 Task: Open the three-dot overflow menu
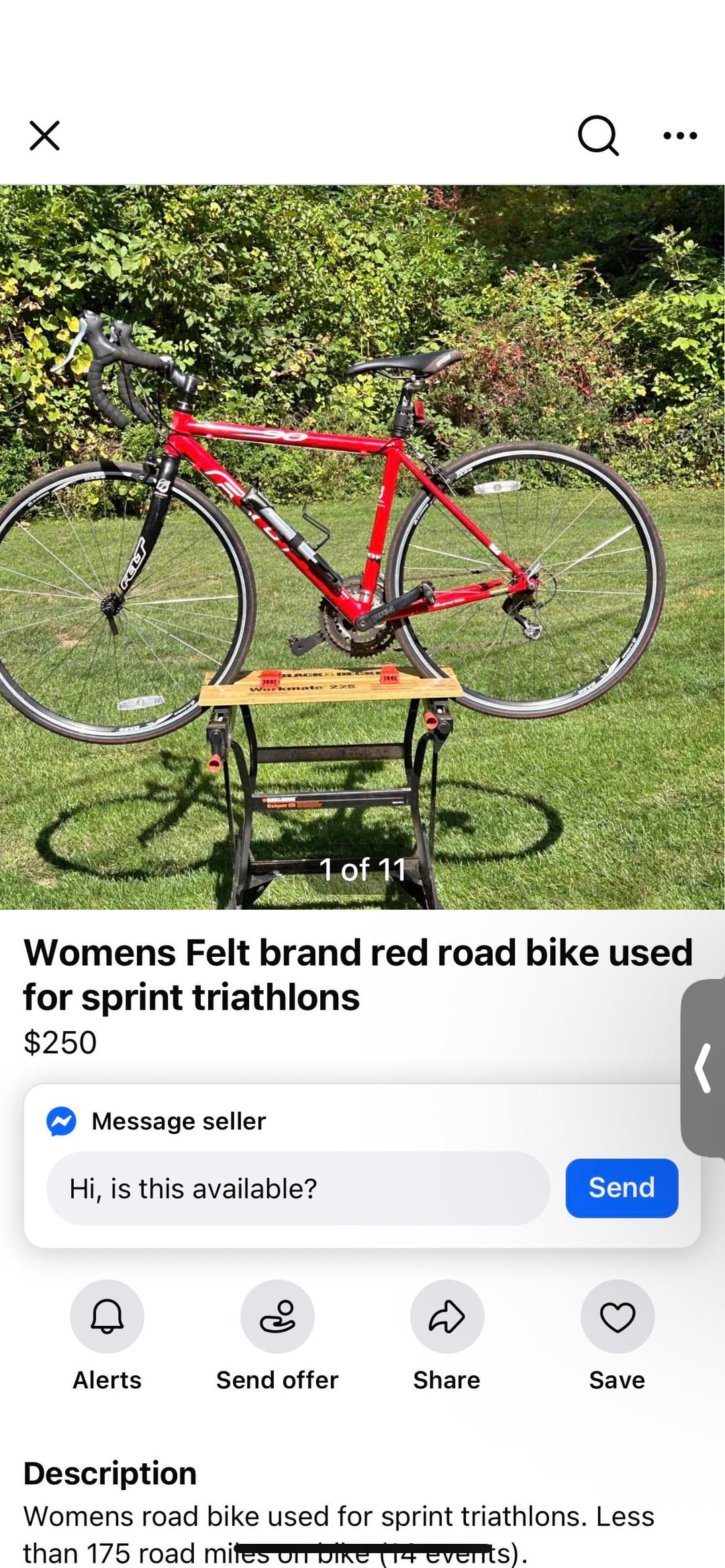[680, 136]
